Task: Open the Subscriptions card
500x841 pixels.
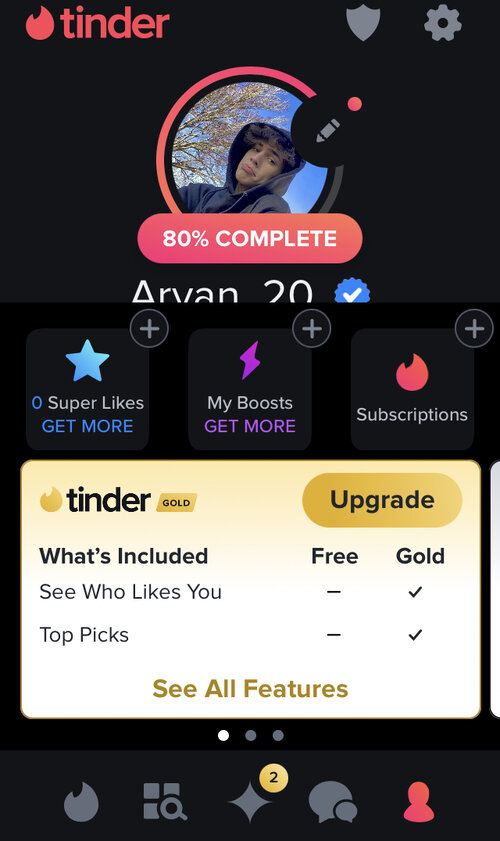Action: [x=412, y=389]
